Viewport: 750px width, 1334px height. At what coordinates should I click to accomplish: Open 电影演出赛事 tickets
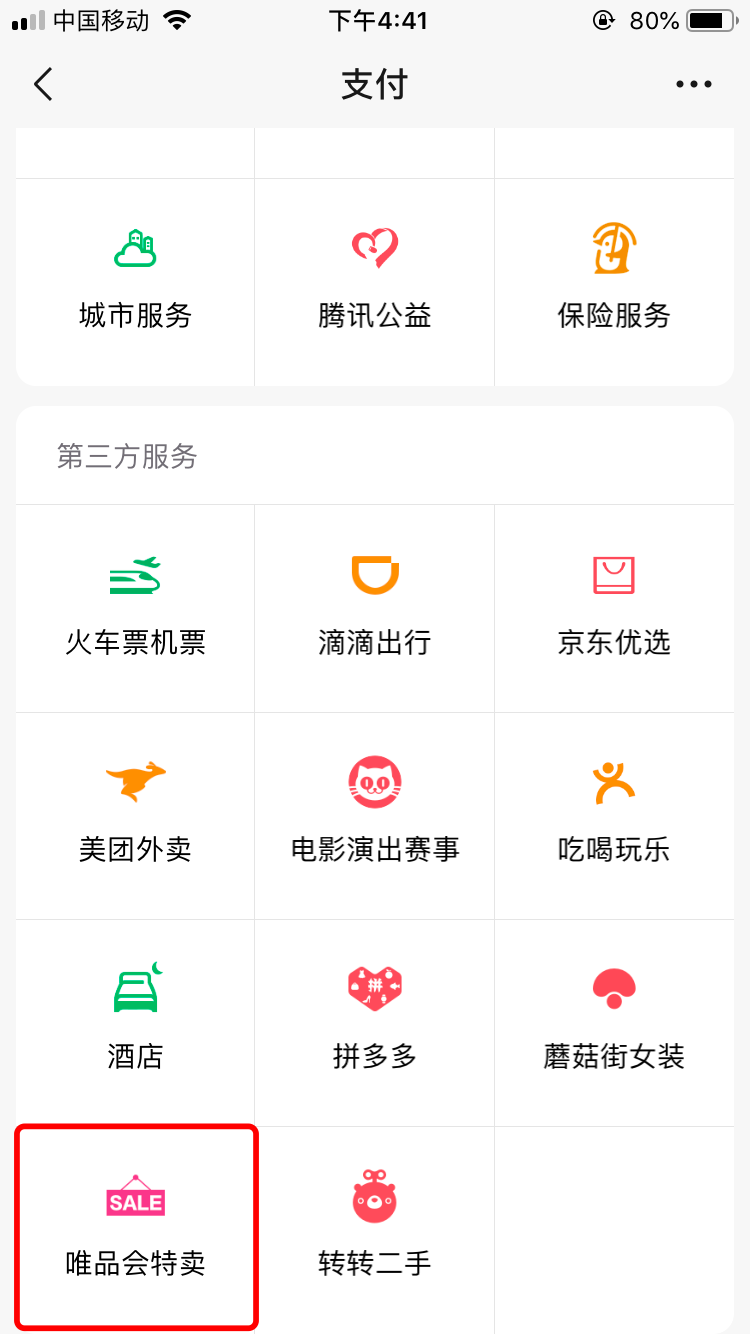tap(375, 815)
